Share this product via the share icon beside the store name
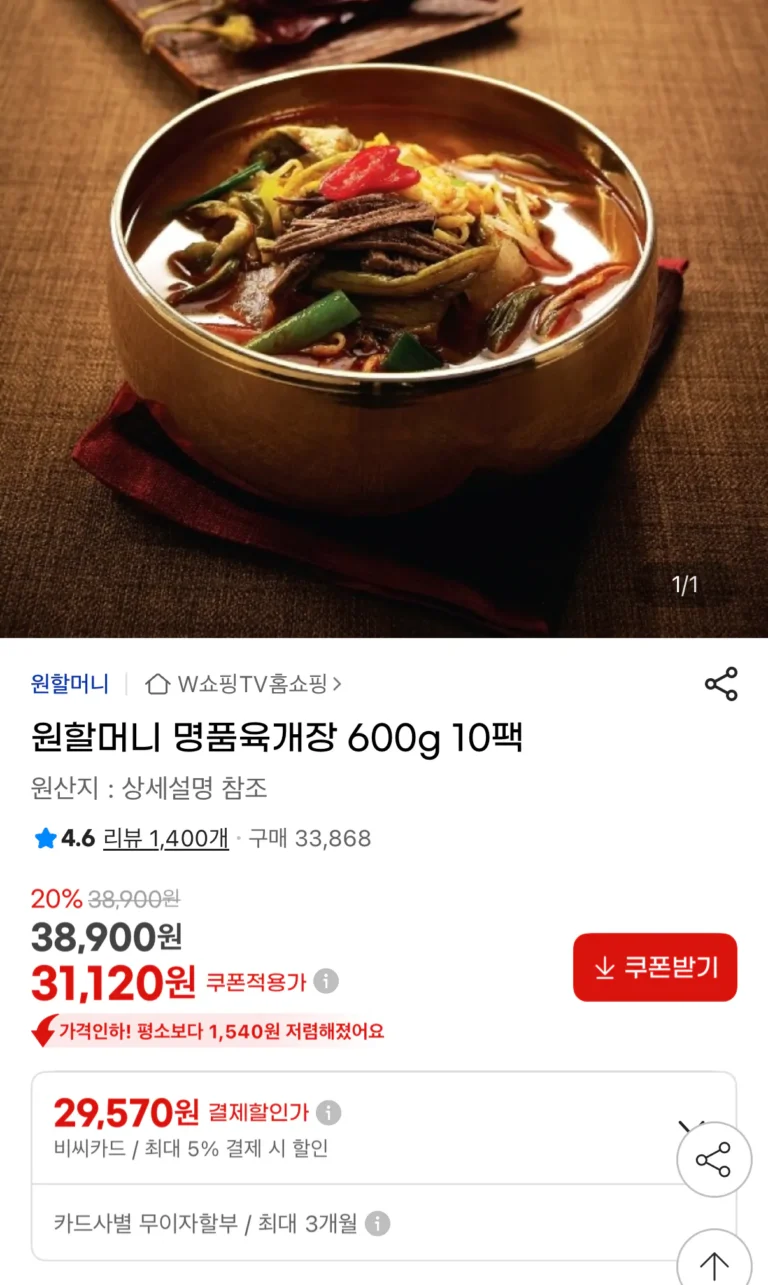 (720, 684)
